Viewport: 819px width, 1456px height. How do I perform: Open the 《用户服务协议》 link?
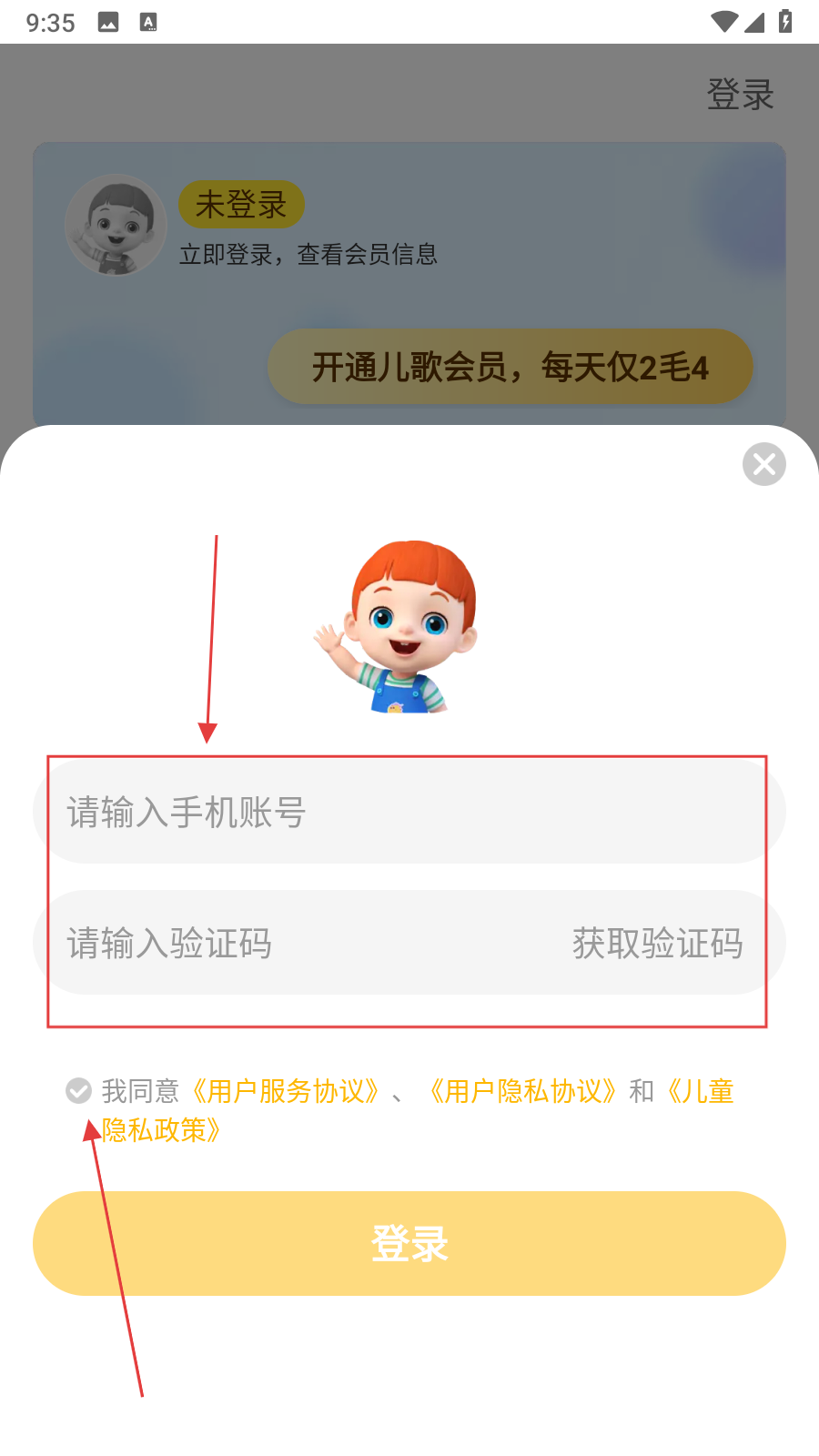pos(285,1091)
